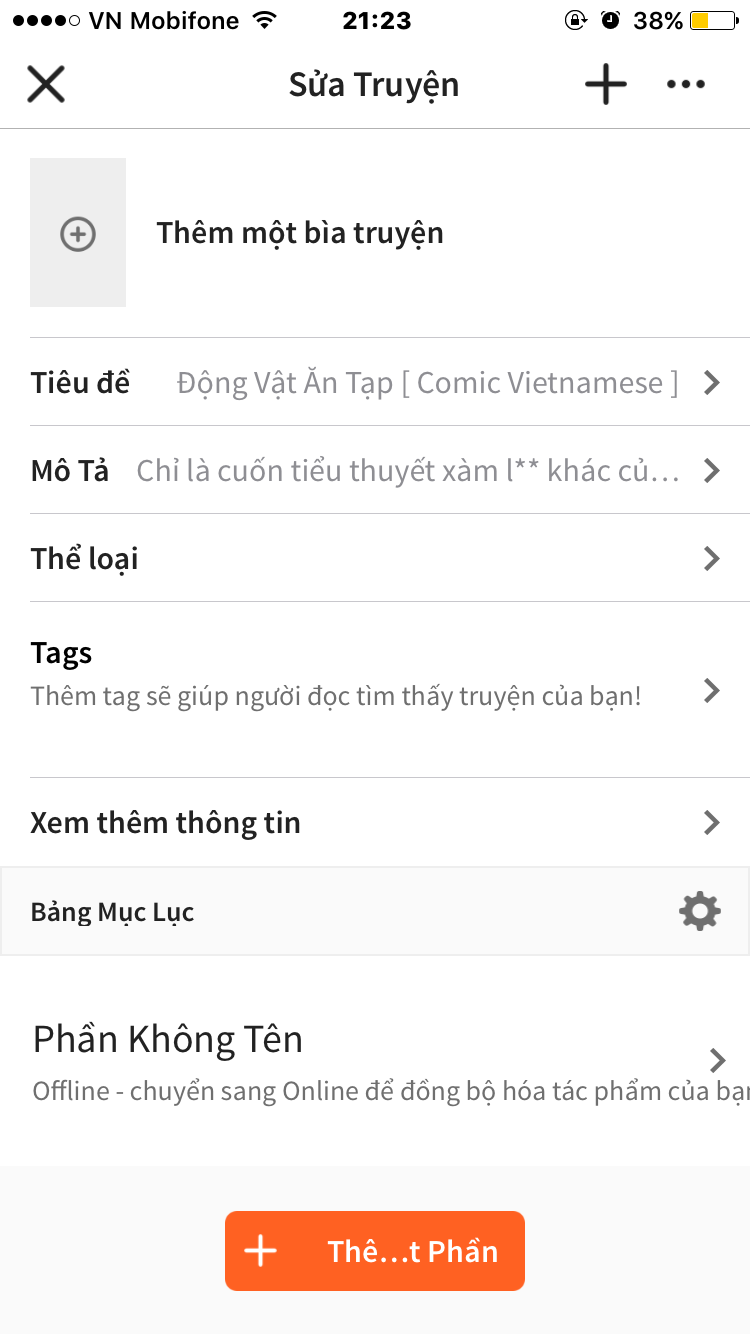This screenshot has width=750, height=1334.
Task: Open Bảng Mục Lục settings gear
Action: click(699, 912)
